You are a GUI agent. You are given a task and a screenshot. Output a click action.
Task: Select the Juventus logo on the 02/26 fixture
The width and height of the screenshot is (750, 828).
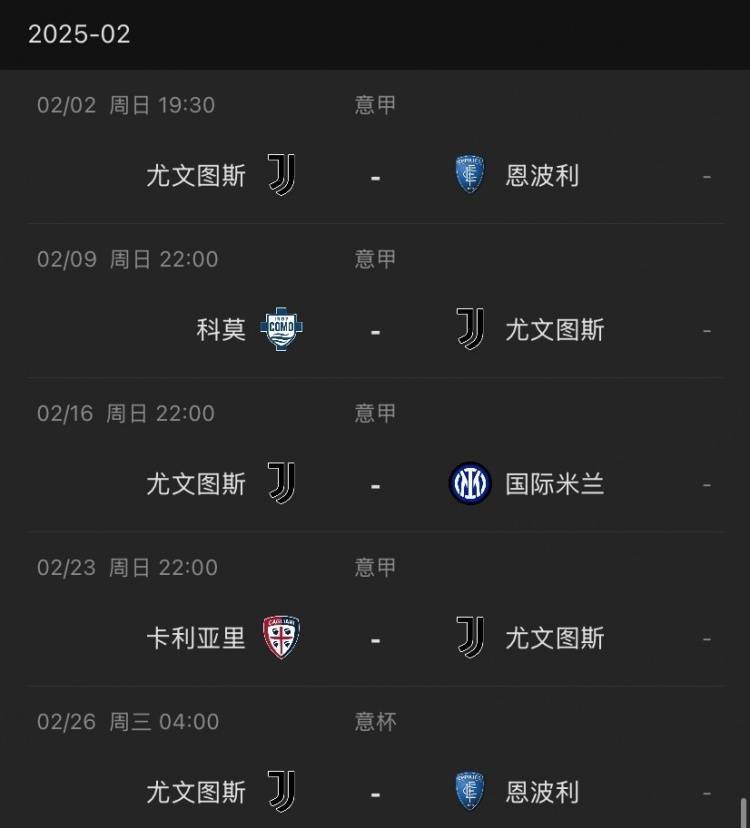(281, 791)
